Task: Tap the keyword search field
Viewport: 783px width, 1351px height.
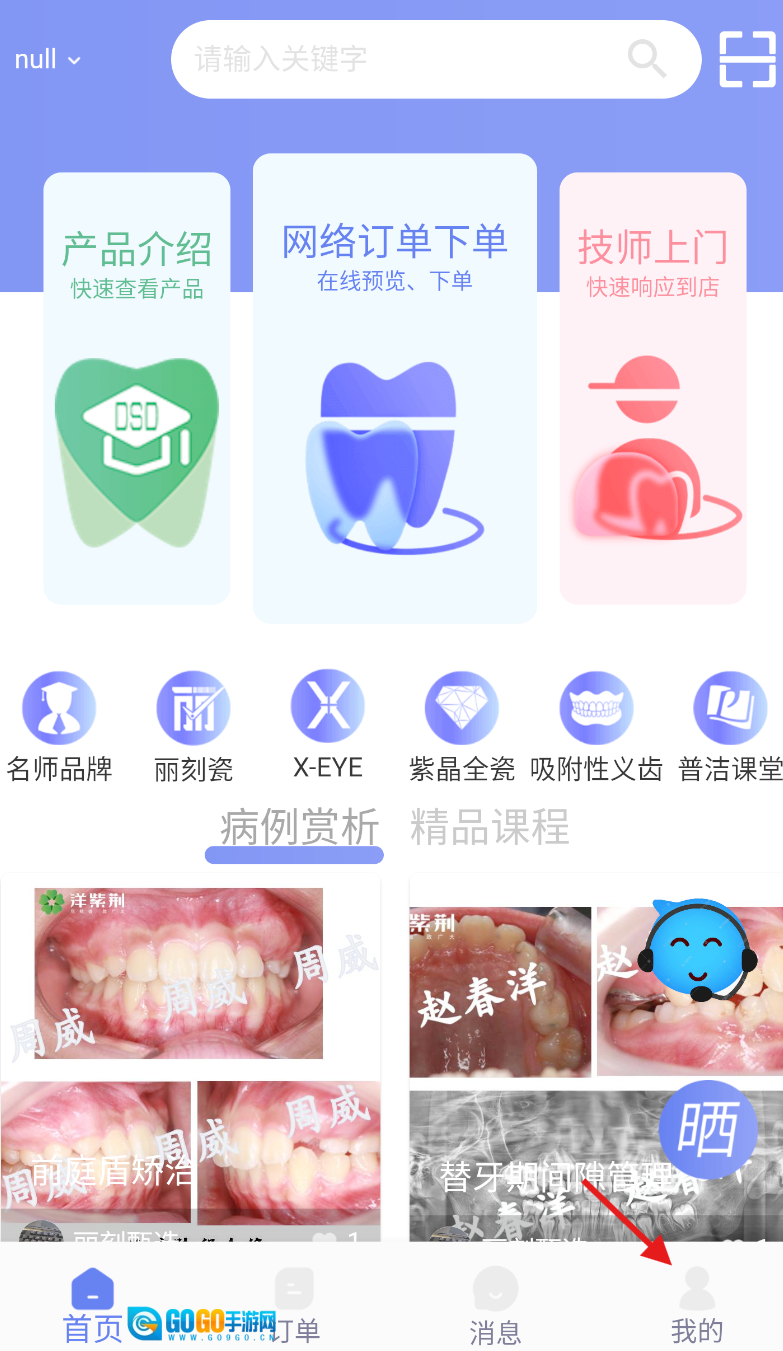Action: click(x=400, y=59)
